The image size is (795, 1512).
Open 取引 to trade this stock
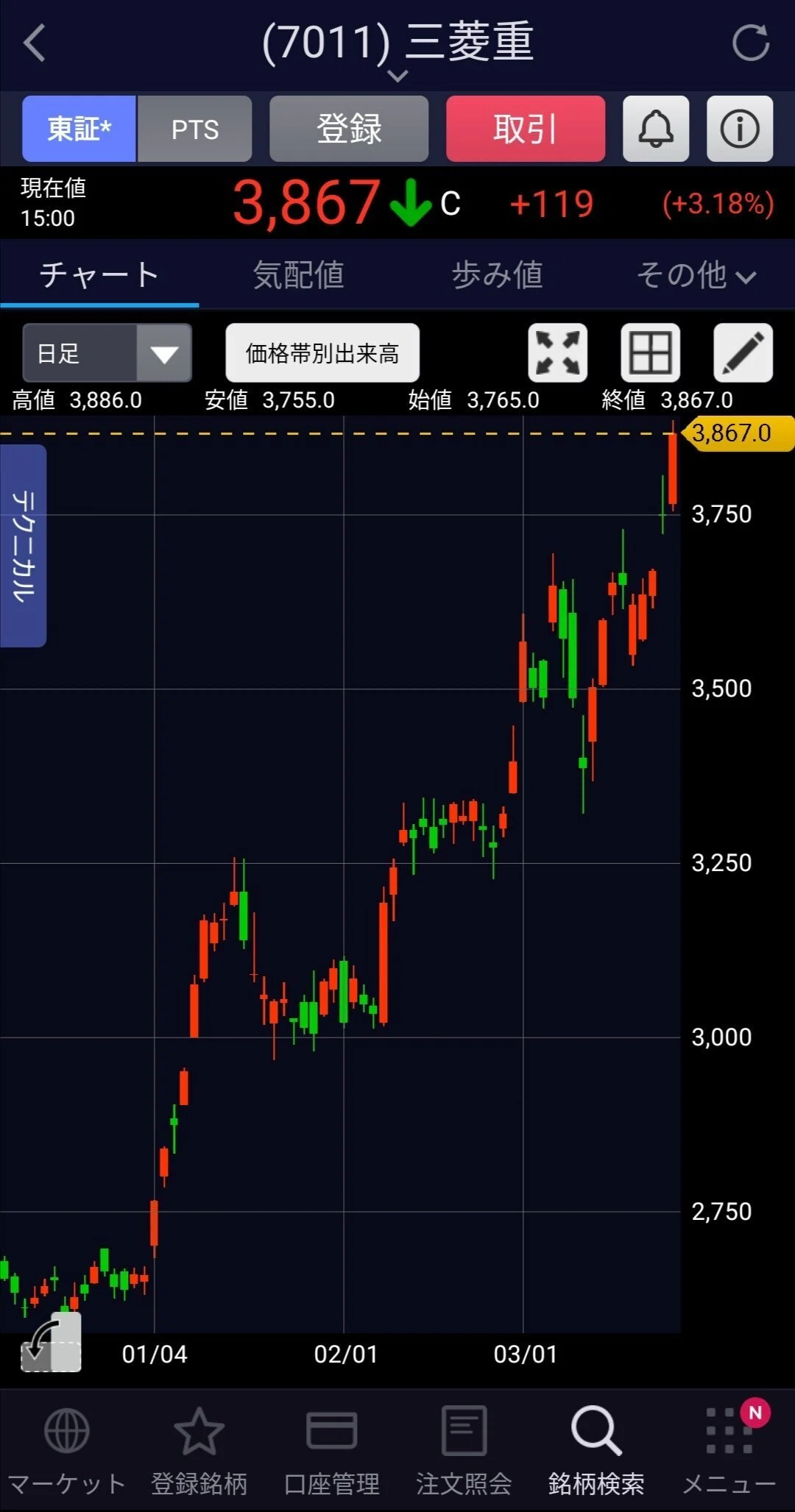526,129
